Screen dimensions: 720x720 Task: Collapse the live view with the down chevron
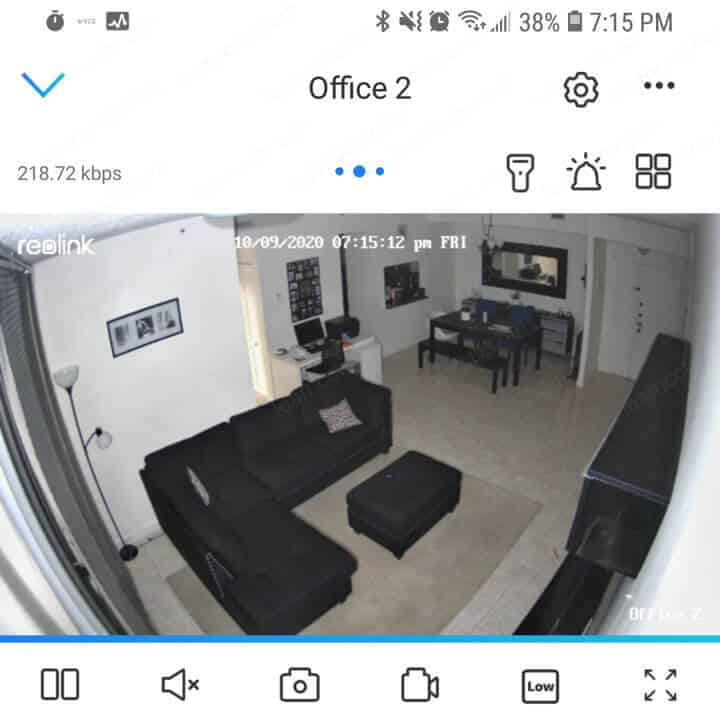[42, 85]
